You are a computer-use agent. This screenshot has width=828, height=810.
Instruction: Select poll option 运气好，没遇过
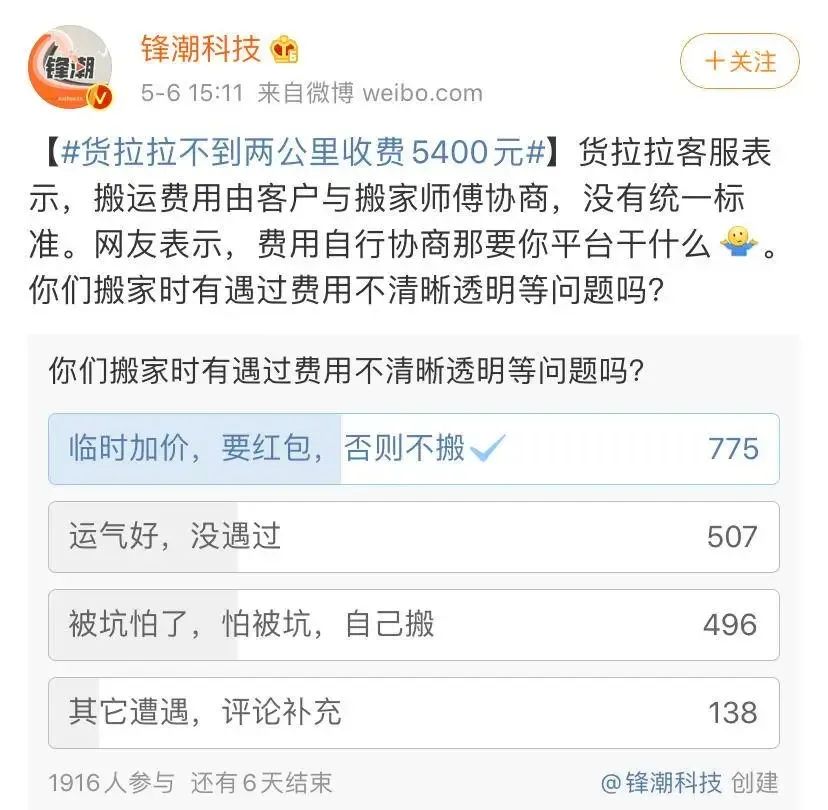pyautogui.click(x=413, y=537)
